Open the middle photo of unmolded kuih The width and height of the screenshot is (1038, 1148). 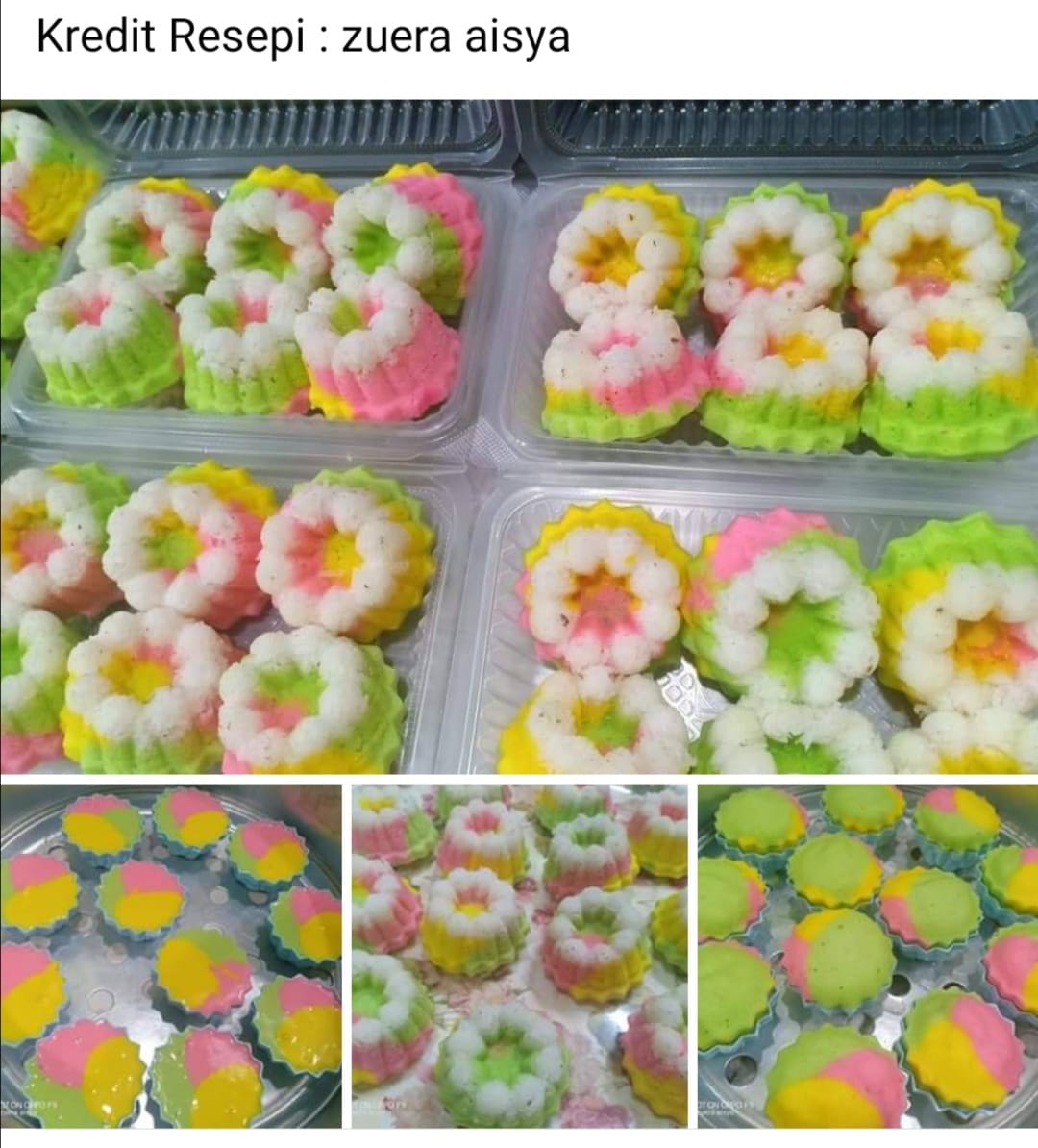pyautogui.click(x=519, y=956)
